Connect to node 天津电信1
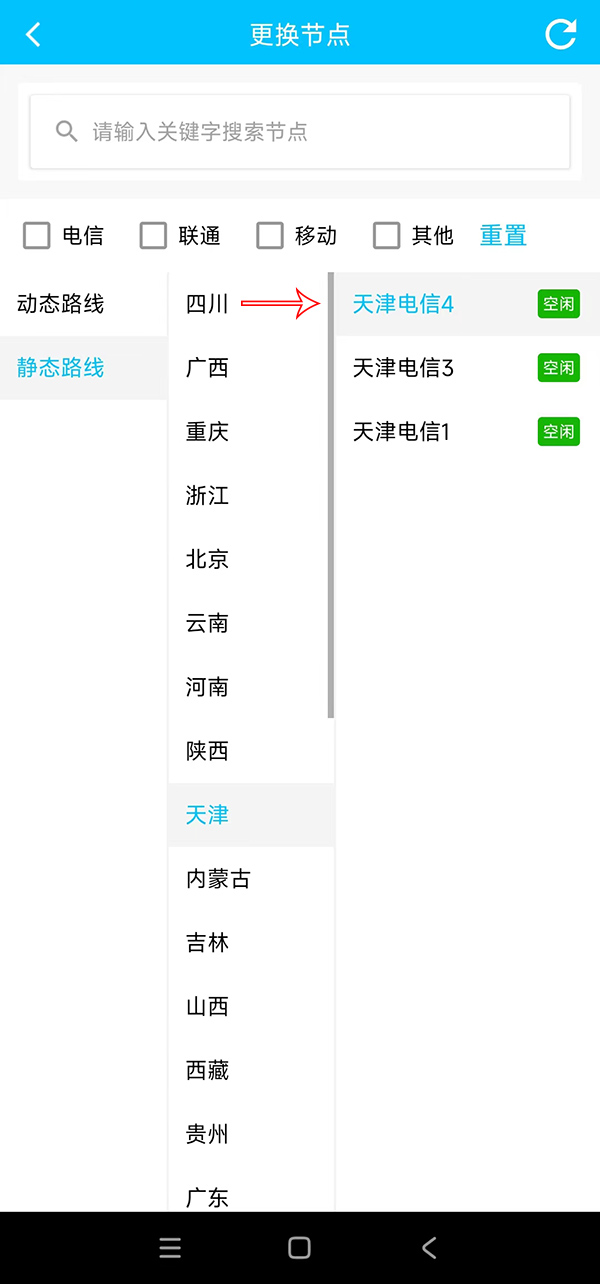 (403, 432)
